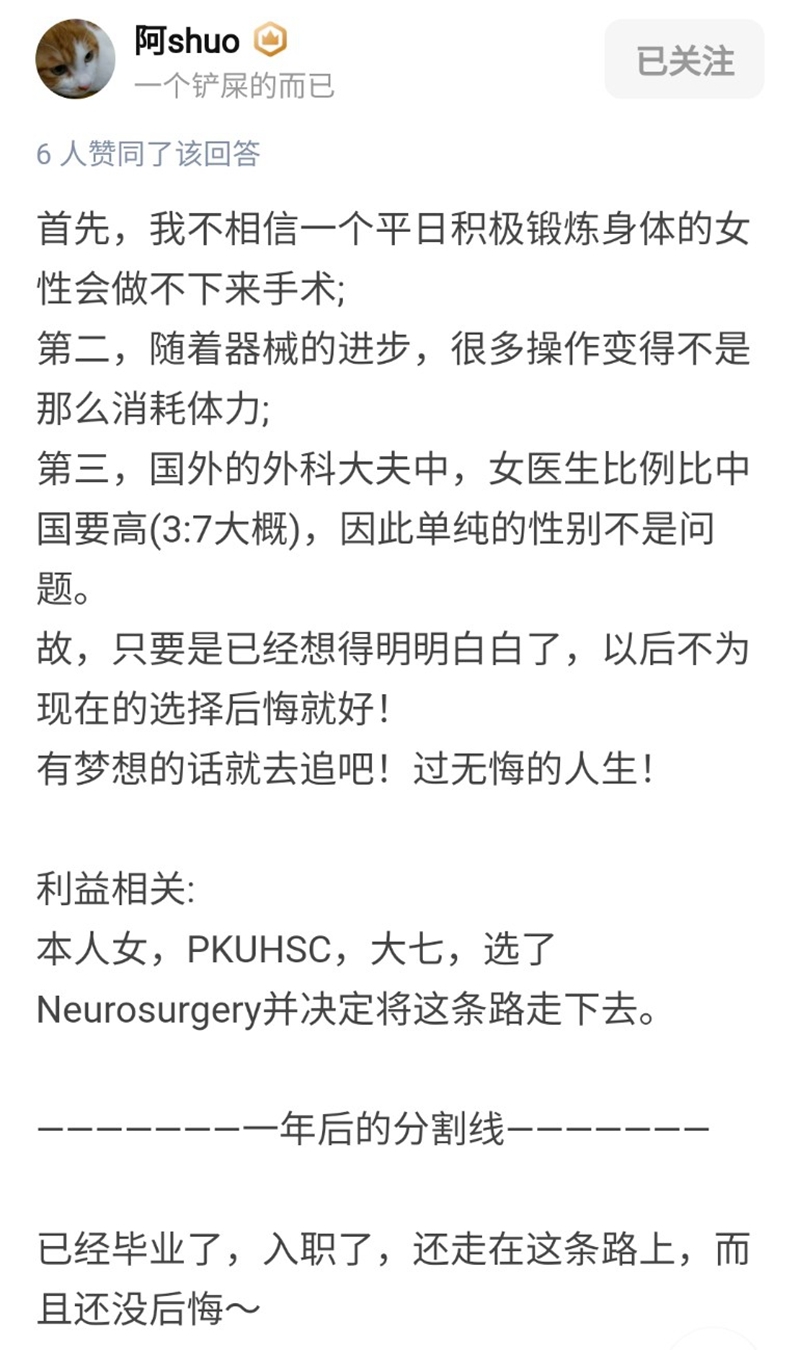View the 6 人赞同了该回答 list

(x=148, y=153)
